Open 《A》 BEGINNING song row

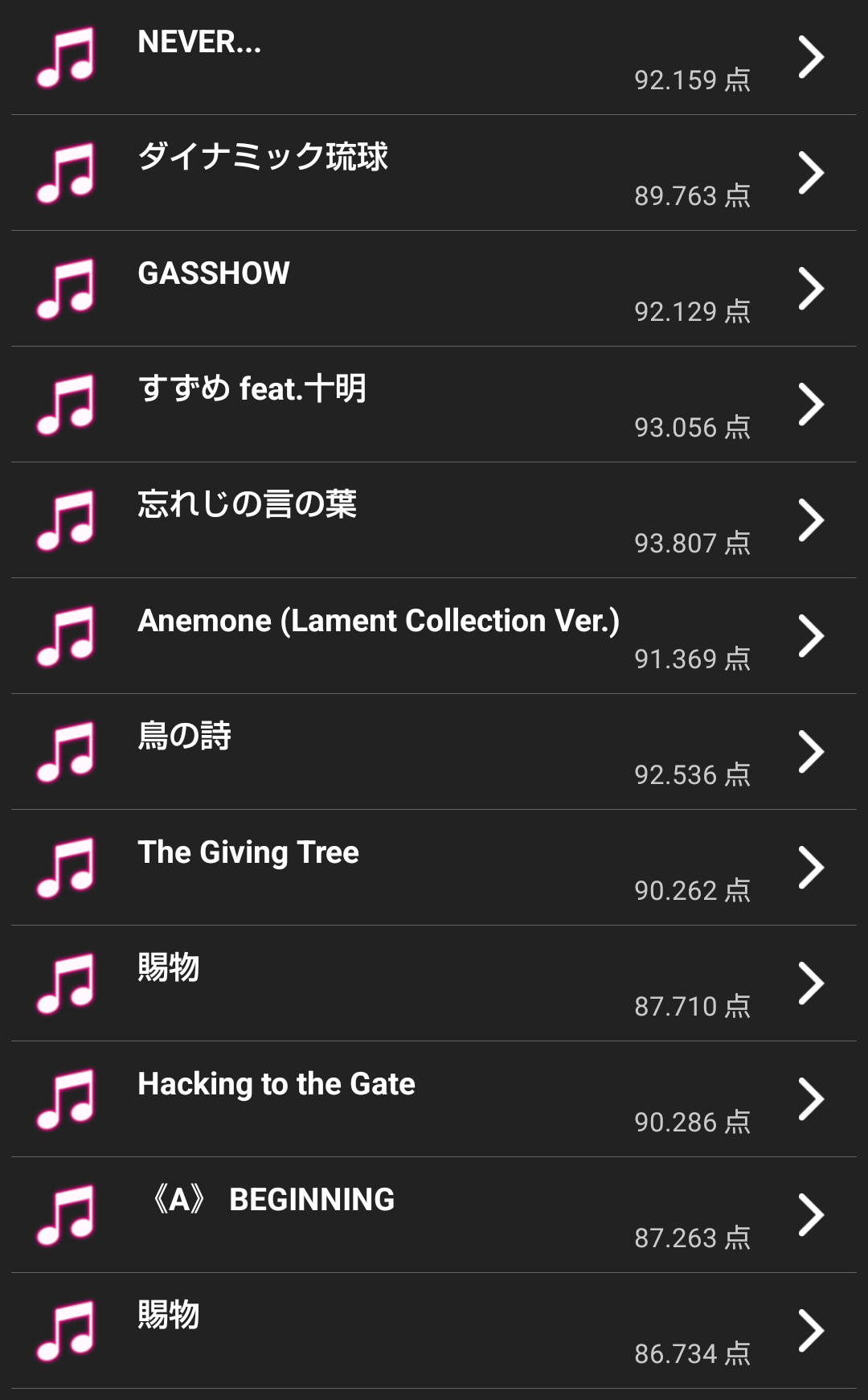434,1215
